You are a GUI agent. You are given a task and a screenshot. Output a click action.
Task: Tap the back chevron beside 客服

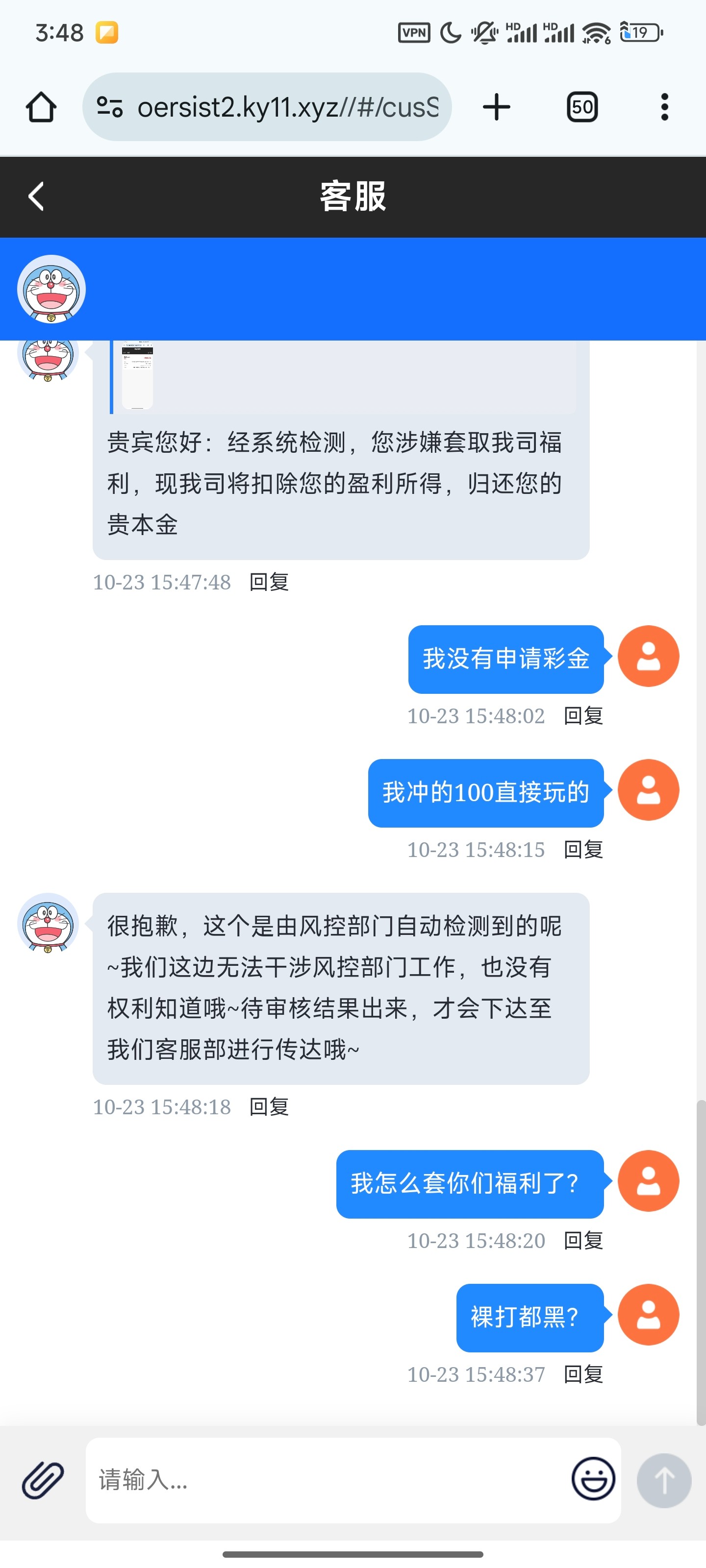[35, 196]
